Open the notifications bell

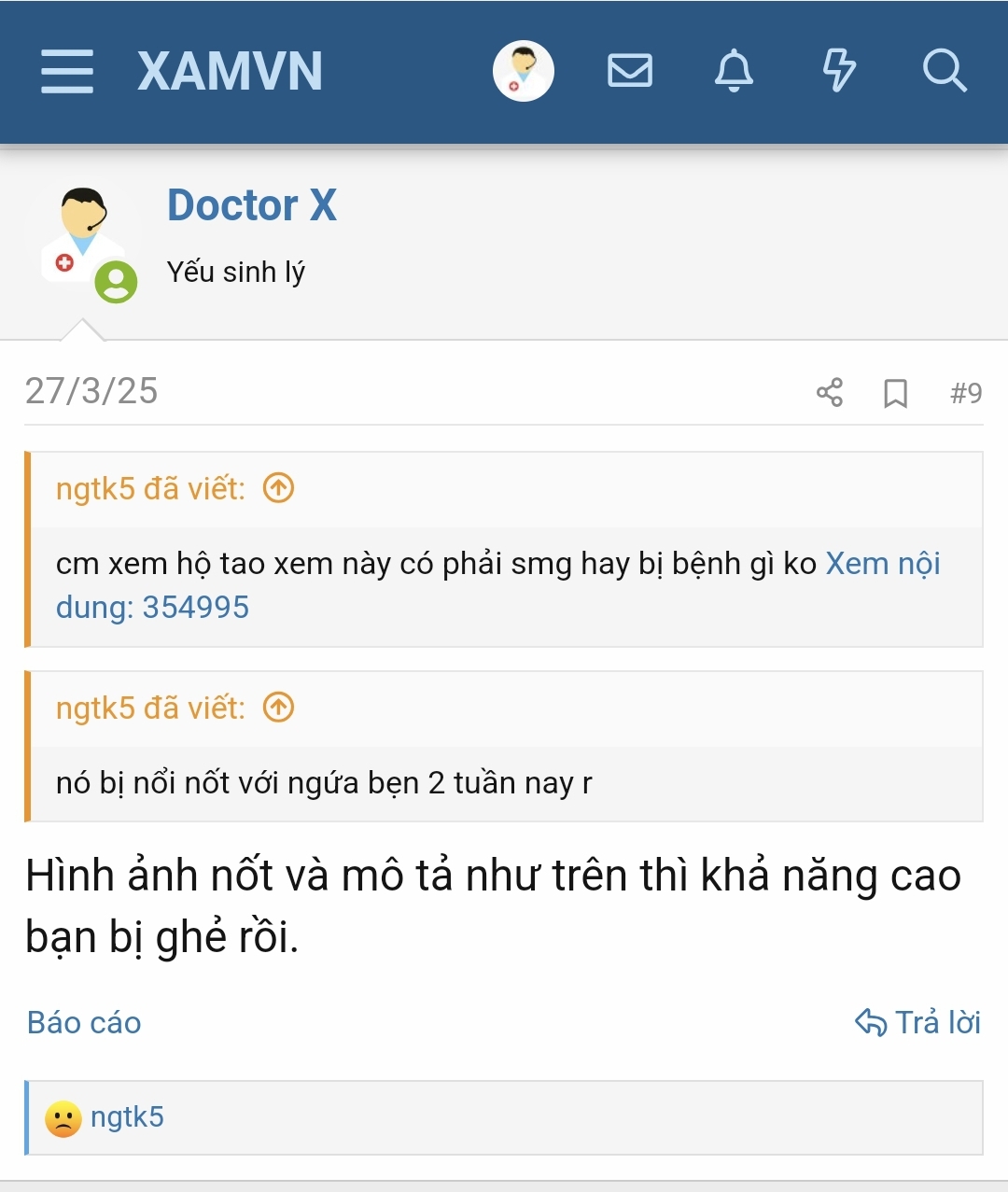[x=734, y=71]
